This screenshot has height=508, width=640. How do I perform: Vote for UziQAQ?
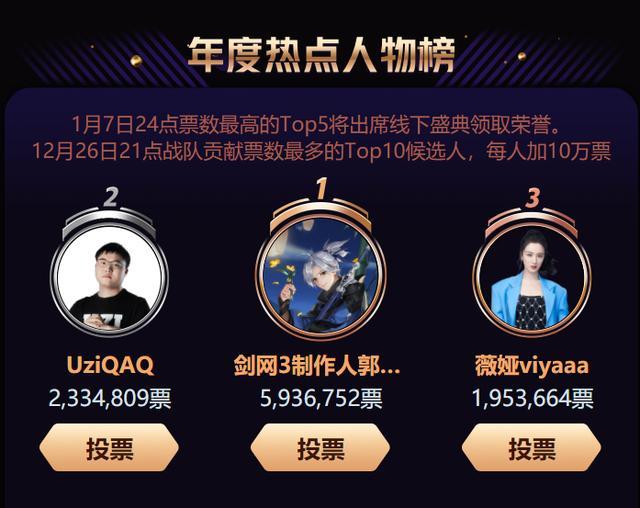tap(109, 448)
